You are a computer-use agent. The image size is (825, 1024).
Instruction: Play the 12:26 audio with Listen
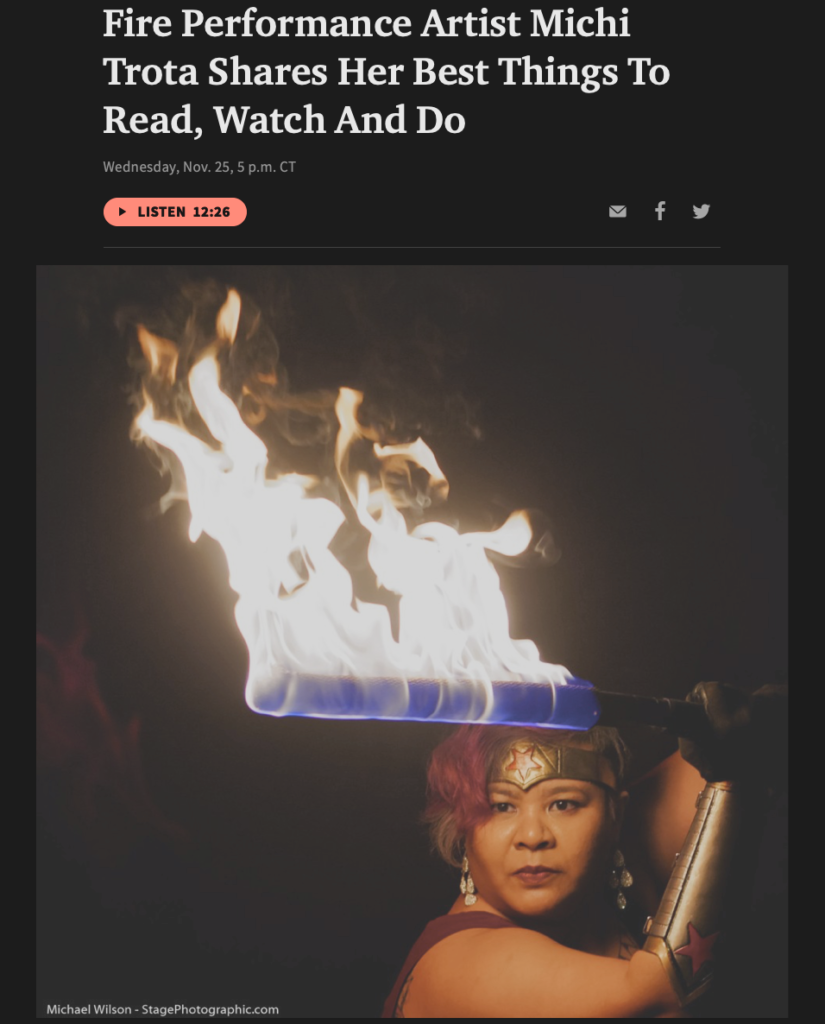[175, 212]
